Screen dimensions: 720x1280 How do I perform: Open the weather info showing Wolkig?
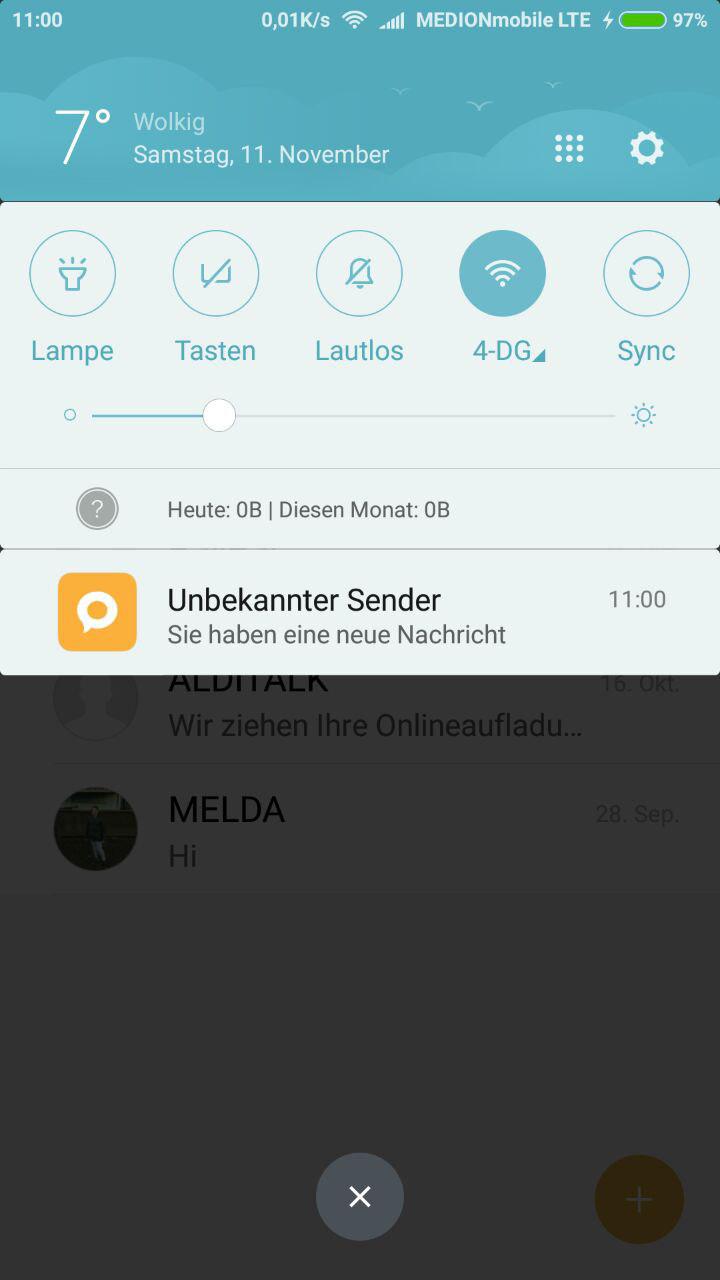tap(221, 137)
